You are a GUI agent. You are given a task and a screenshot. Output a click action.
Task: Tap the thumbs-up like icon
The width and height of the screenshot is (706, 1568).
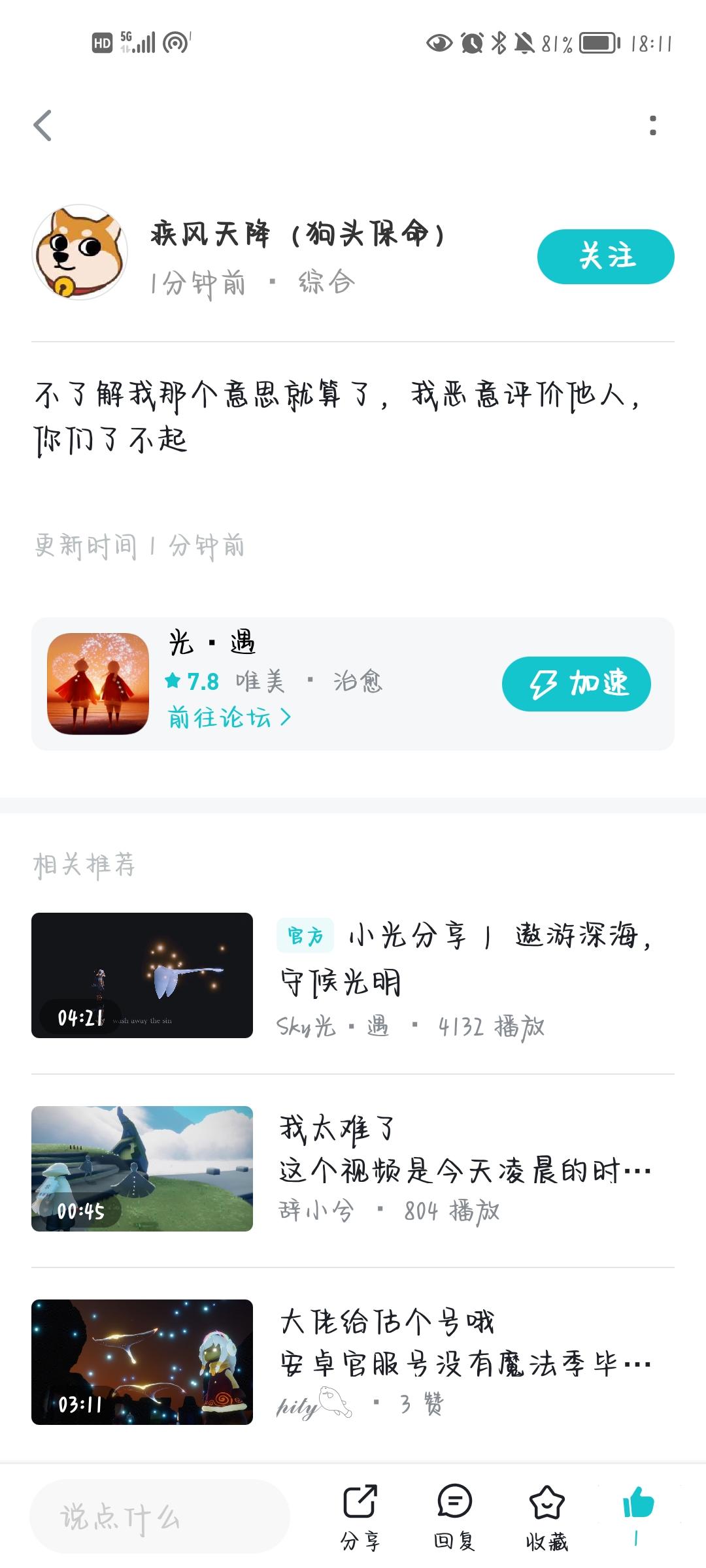(x=638, y=1503)
